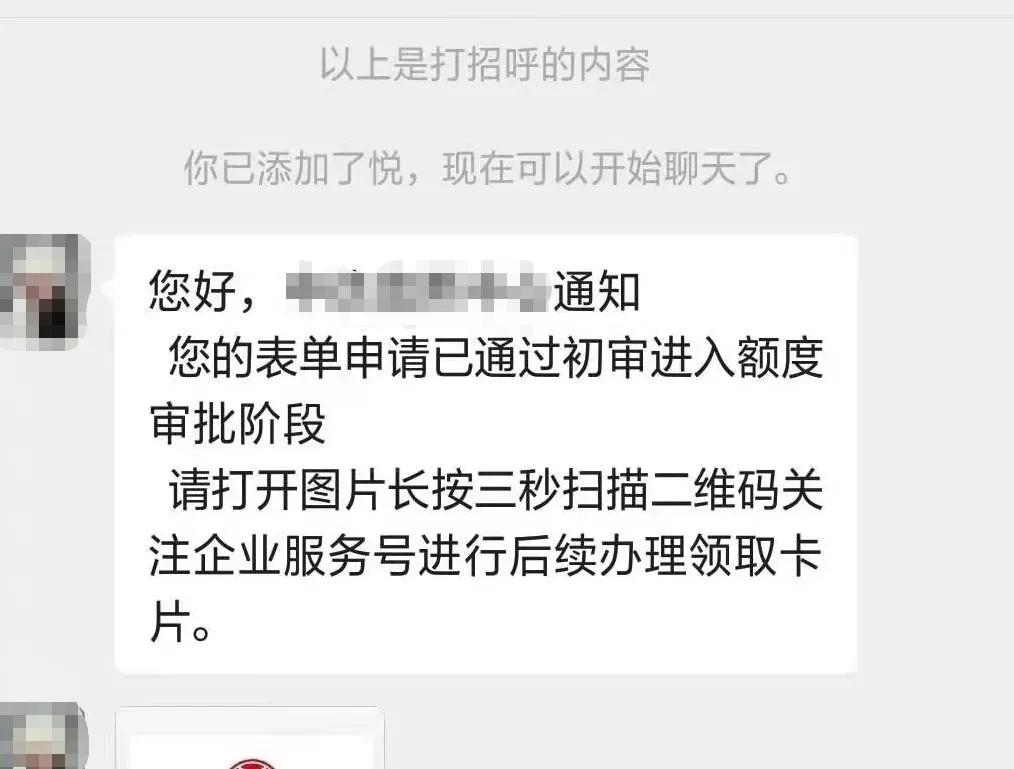
Task: Open the sender's avatar beside the 通知 message
Action: pyautogui.click(x=43, y=292)
